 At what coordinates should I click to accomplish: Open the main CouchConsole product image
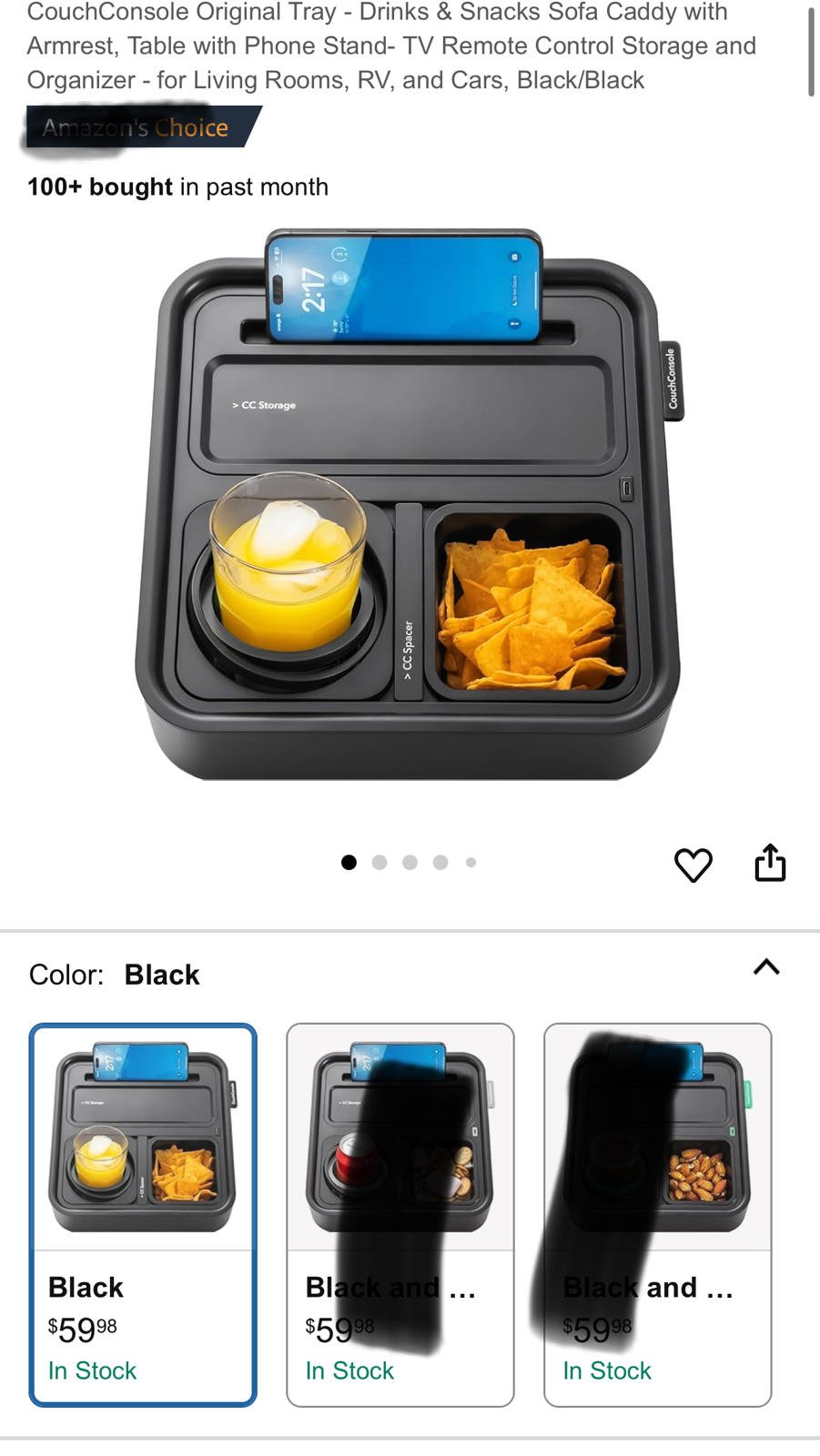point(409,505)
